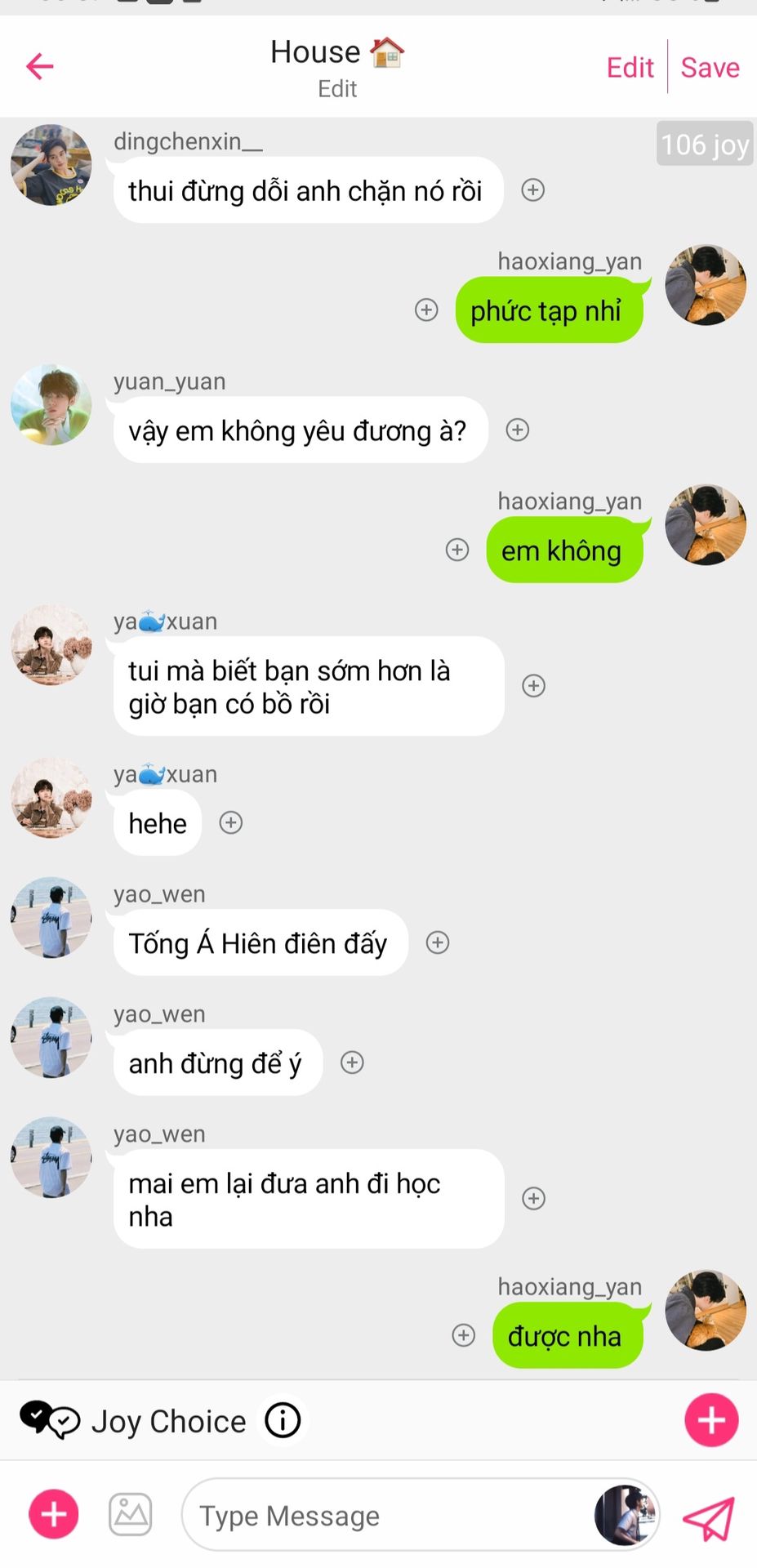This screenshot has width=757, height=1568.
Task: Tap plus beside "hehe" message
Action: click(231, 822)
